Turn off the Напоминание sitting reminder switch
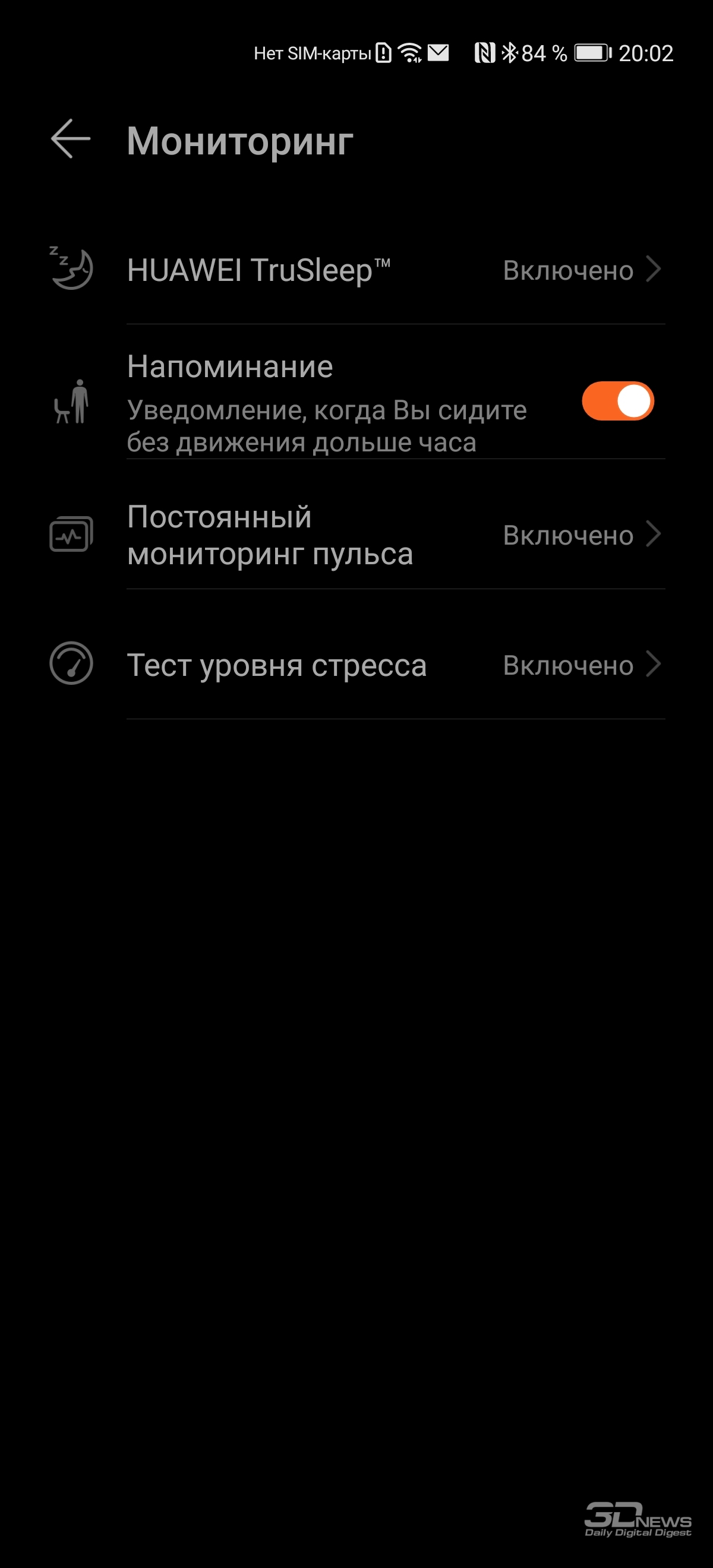This screenshot has width=713, height=1568. [617, 401]
